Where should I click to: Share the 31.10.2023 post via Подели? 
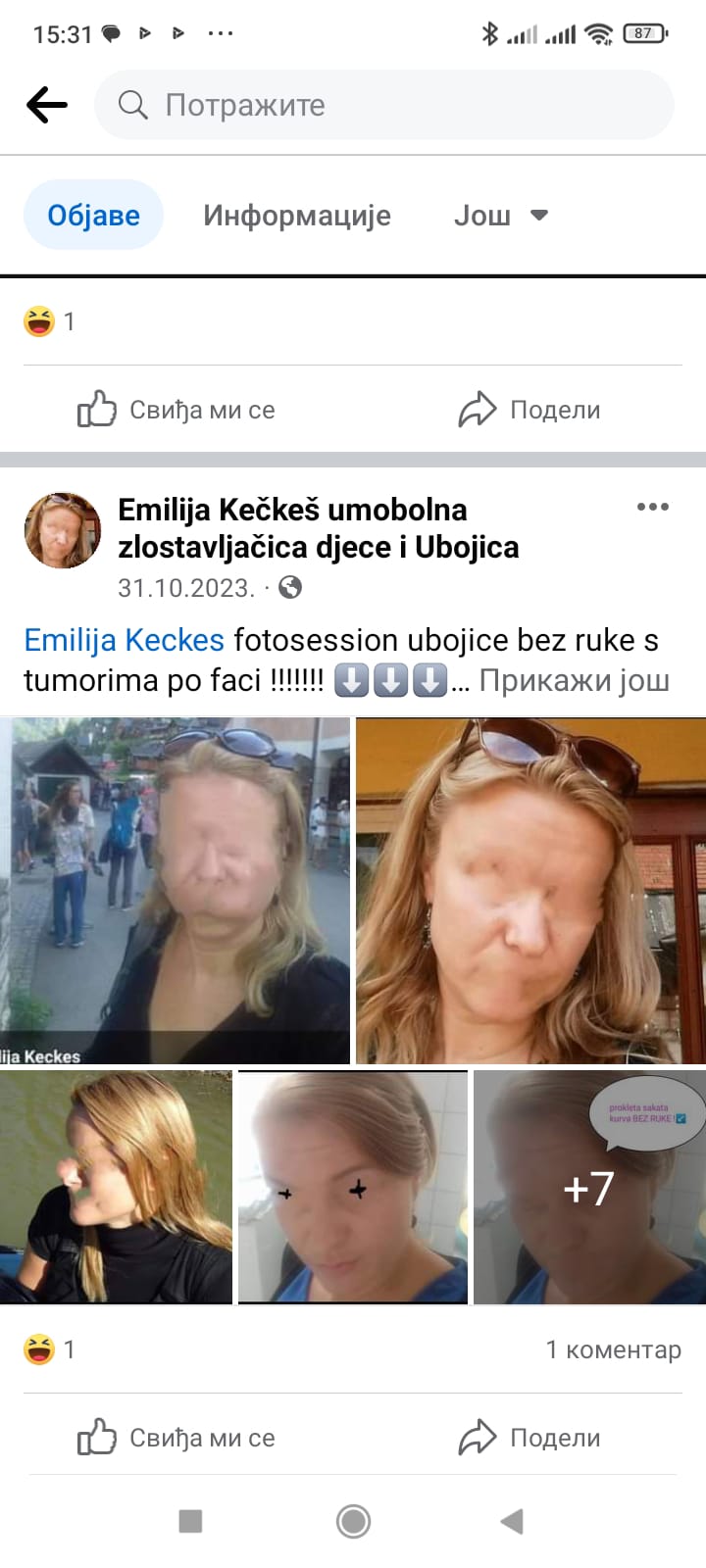click(529, 1438)
